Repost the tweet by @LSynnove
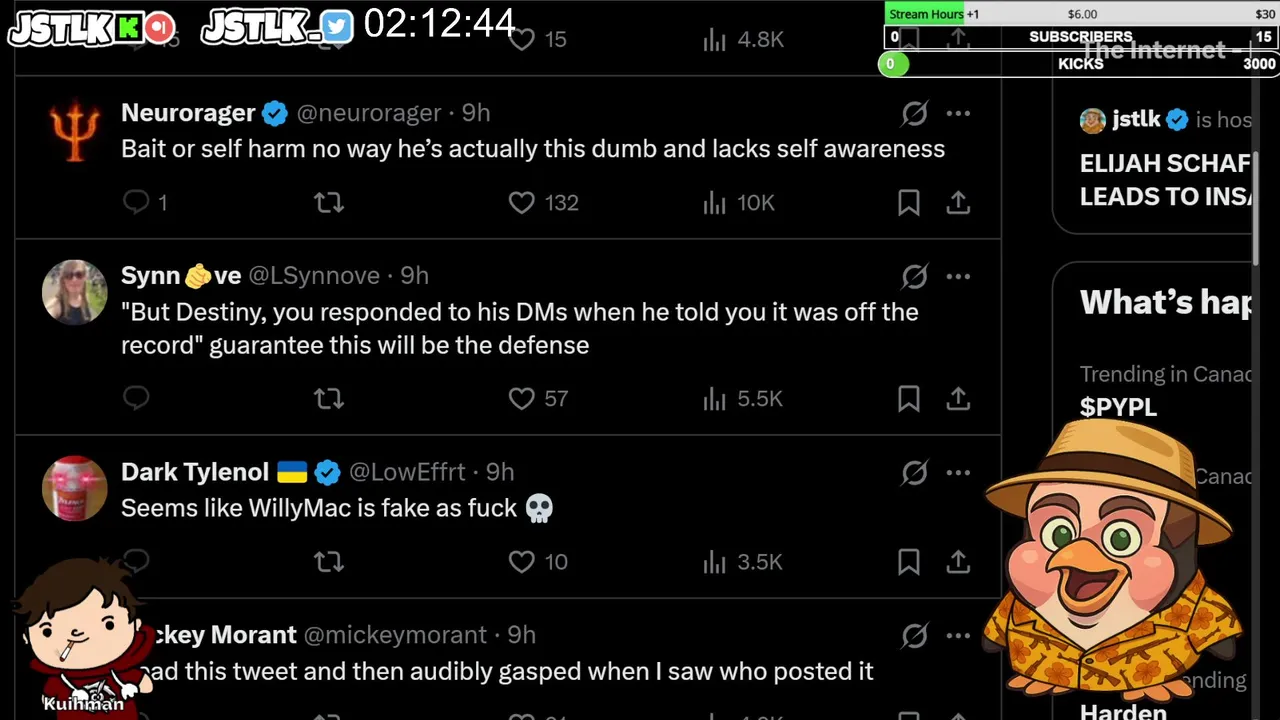Screen dimensions: 1280x720 coord(328,399)
